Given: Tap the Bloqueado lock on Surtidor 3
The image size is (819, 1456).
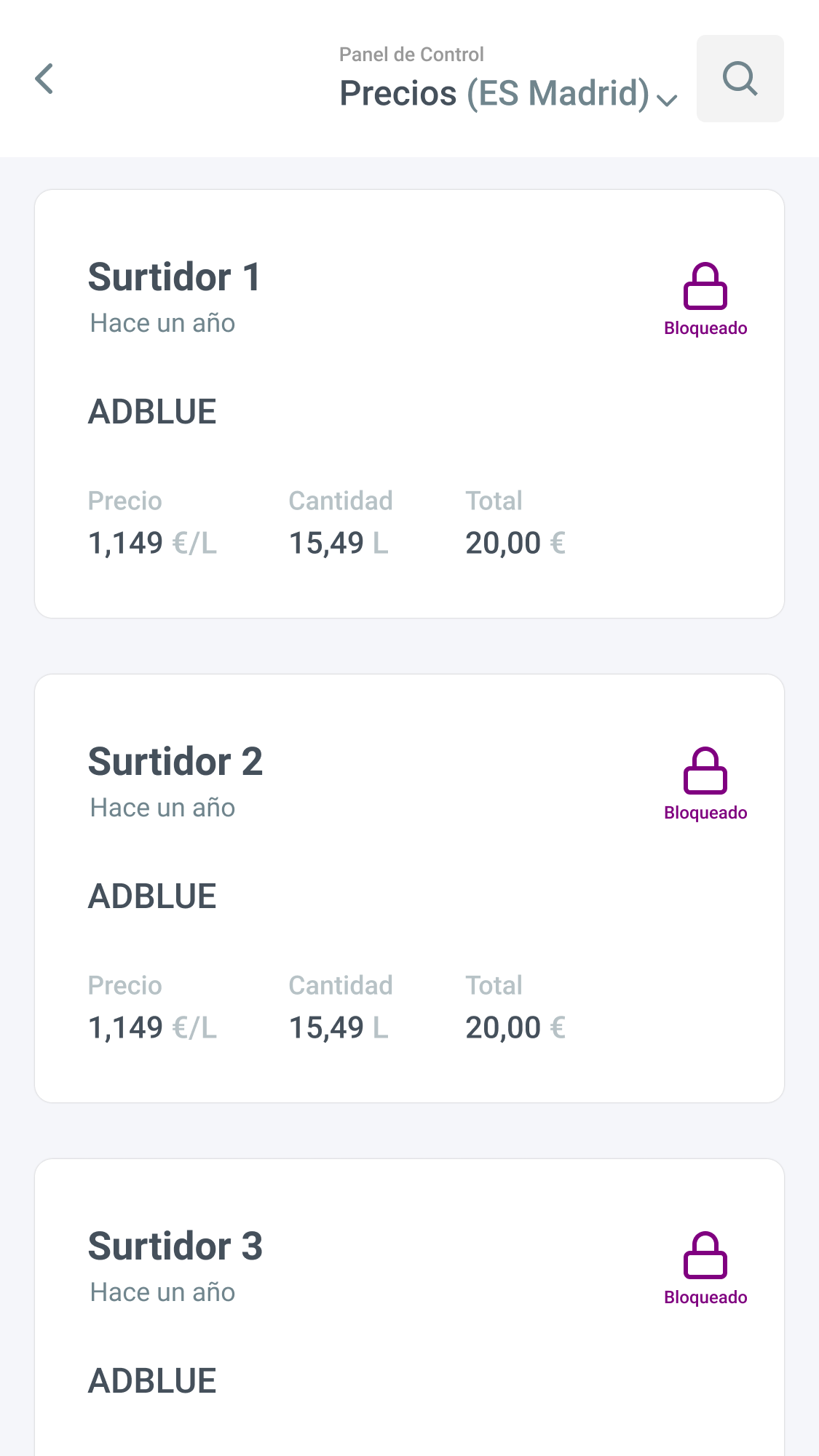Looking at the screenshot, I should 705,1268.
